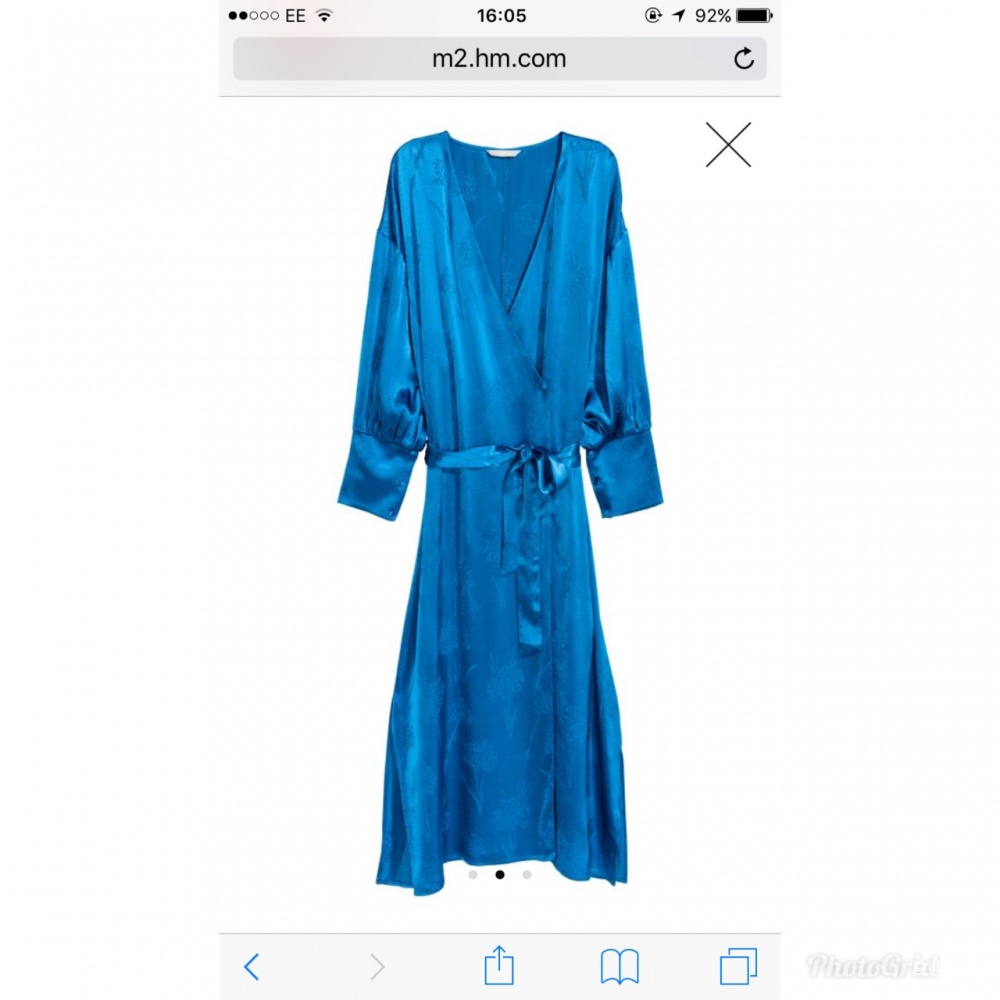Viewport: 1000px width, 1000px height.
Task: Go back to the previous page
Action: click(252, 966)
